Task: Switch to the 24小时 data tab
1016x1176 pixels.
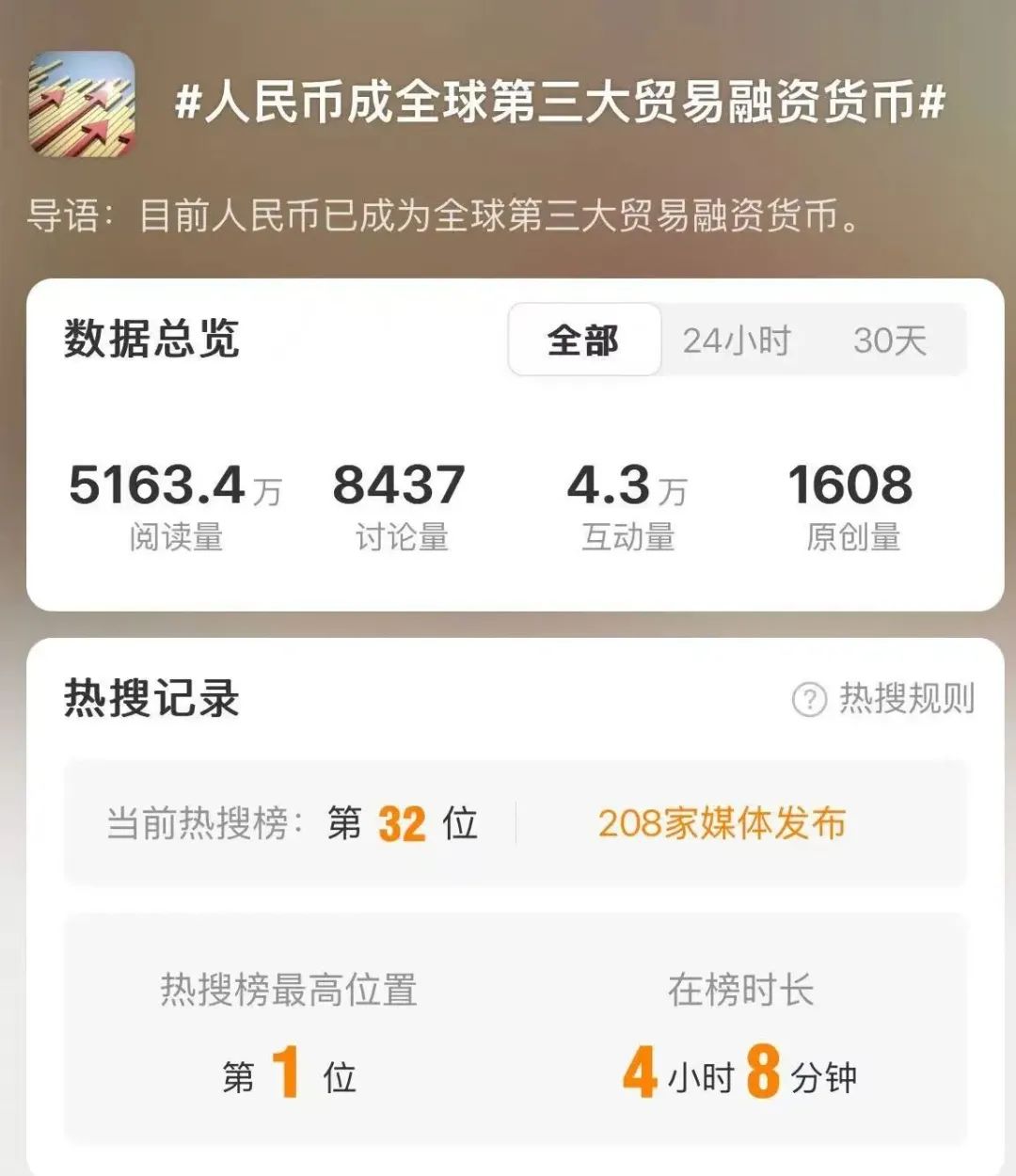Action: point(737,341)
